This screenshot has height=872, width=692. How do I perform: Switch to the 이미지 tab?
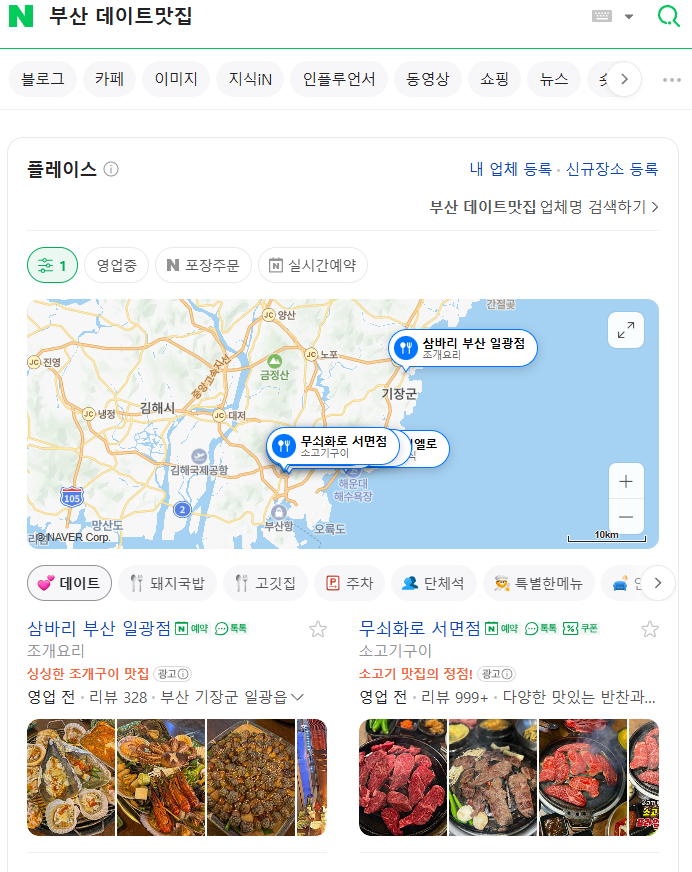click(x=175, y=79)
